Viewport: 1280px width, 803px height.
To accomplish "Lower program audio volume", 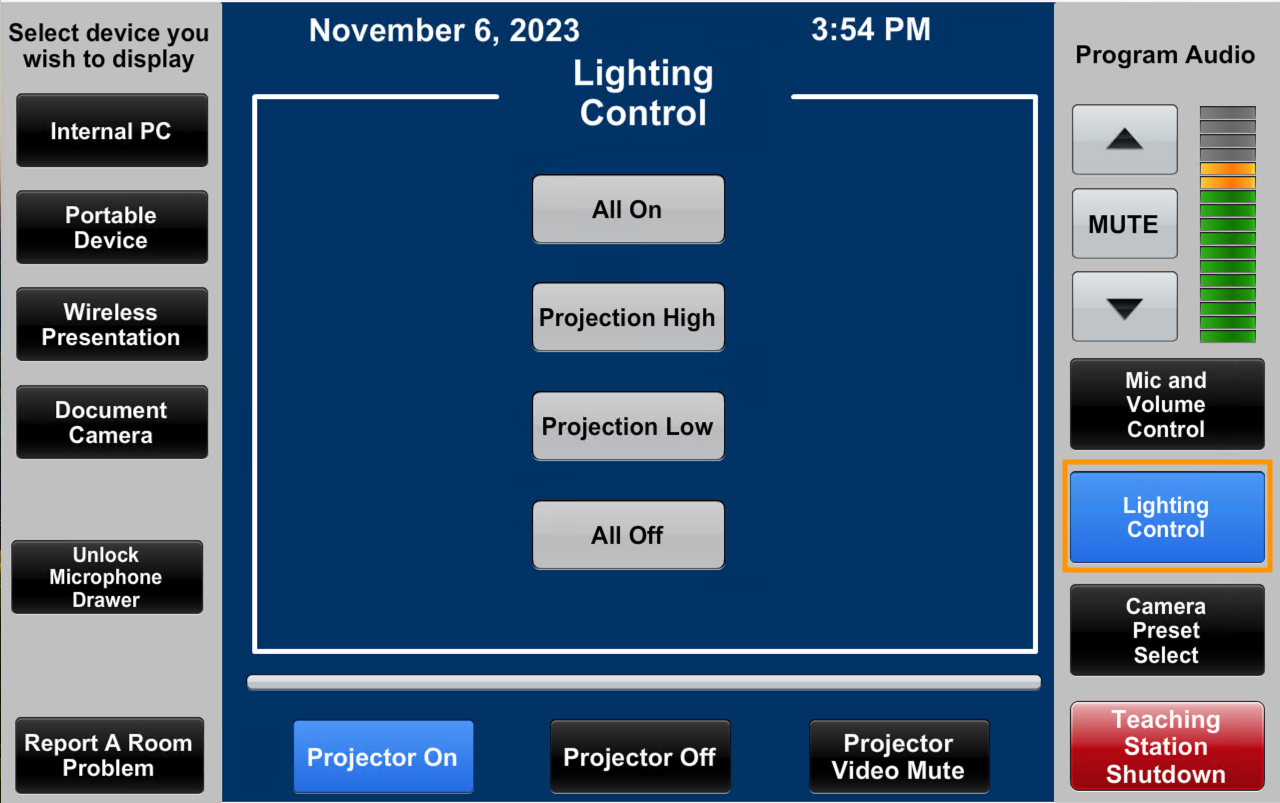I will pyautogui.click(x=1124, y=308).
